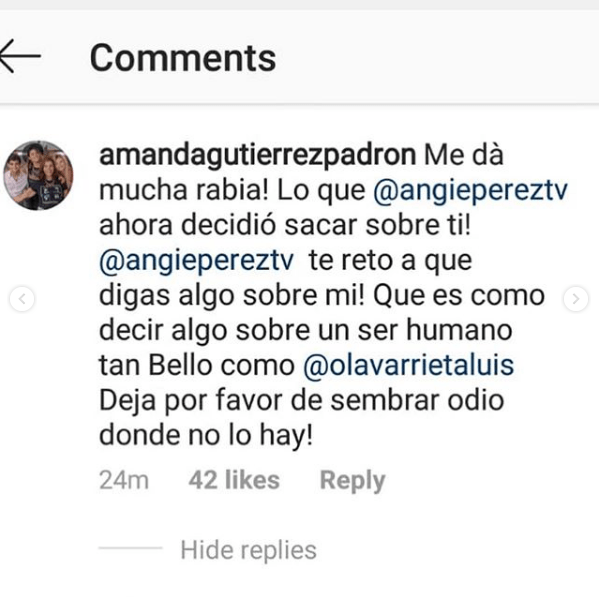Go to the previous carousel image
This screenshot has height=597, width=602.
(x=22, y=298)
